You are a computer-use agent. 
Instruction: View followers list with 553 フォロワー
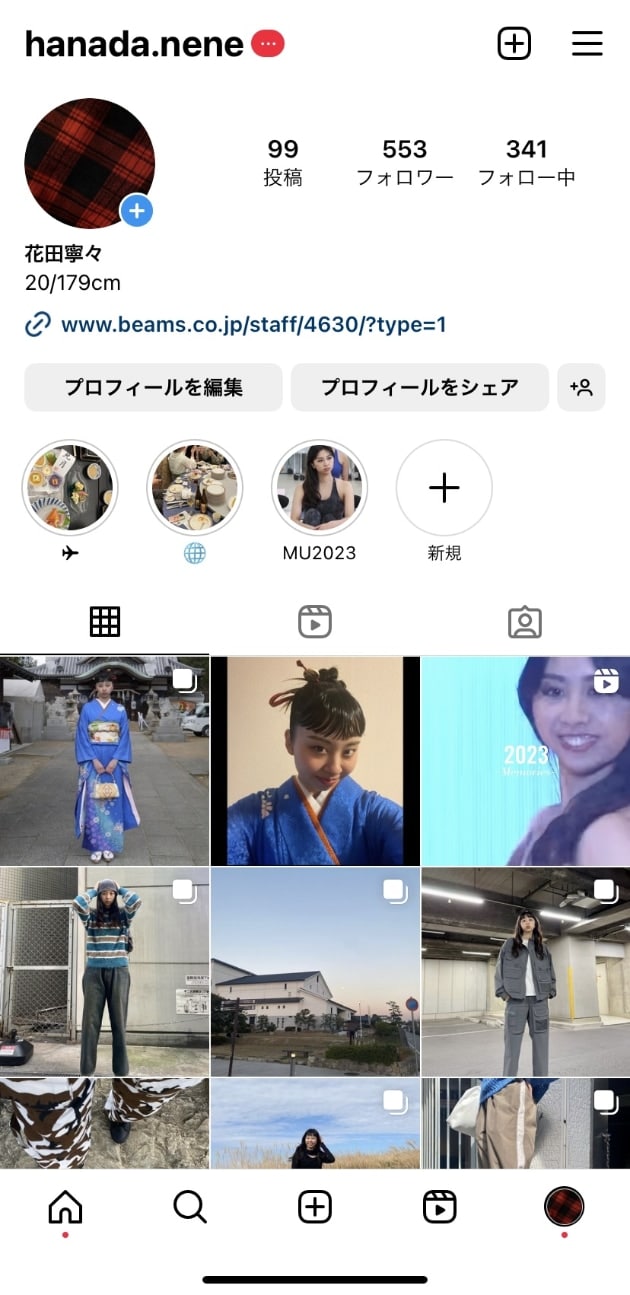(x=404, y=162)
